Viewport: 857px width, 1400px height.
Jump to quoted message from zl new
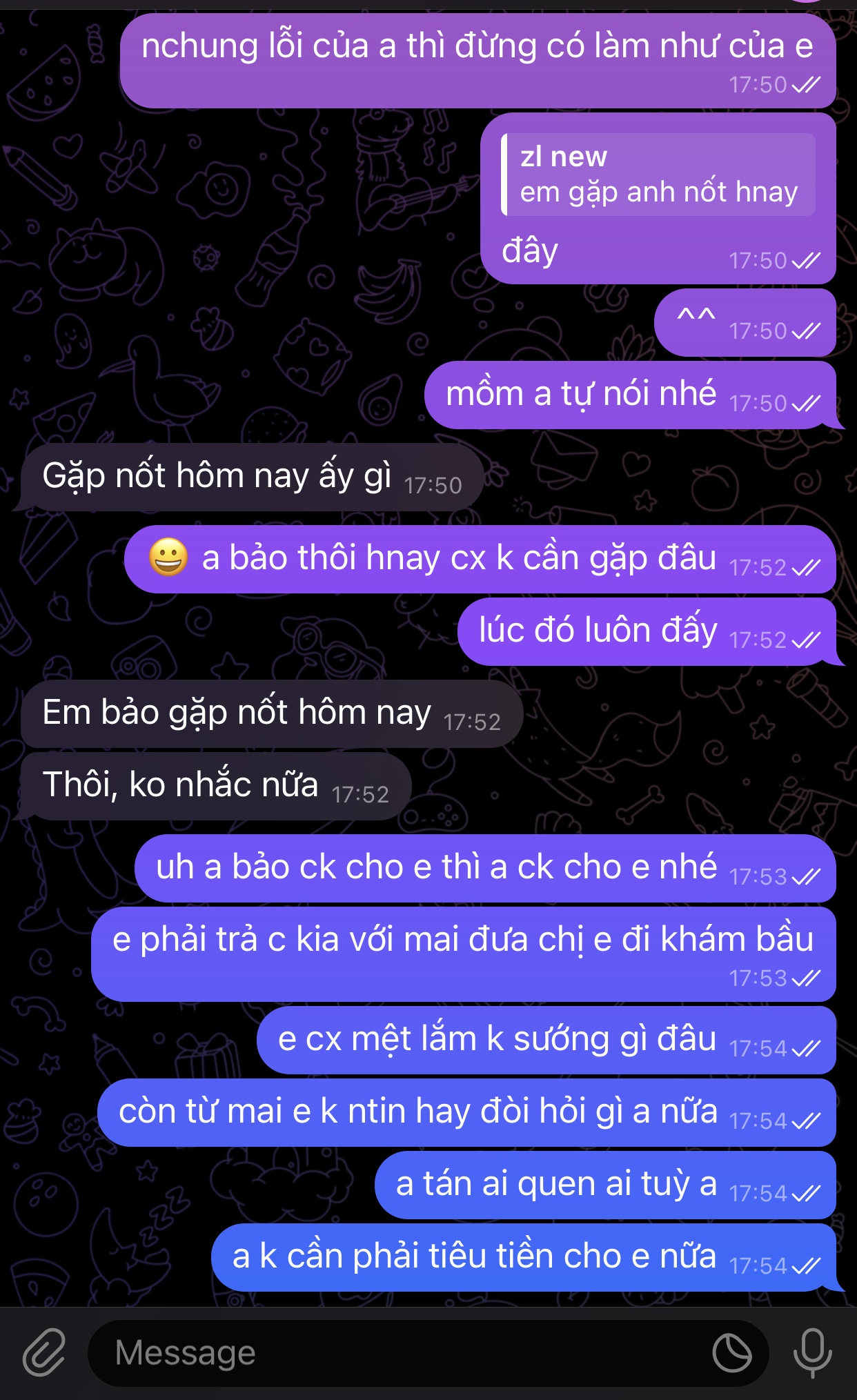point(659,175)
